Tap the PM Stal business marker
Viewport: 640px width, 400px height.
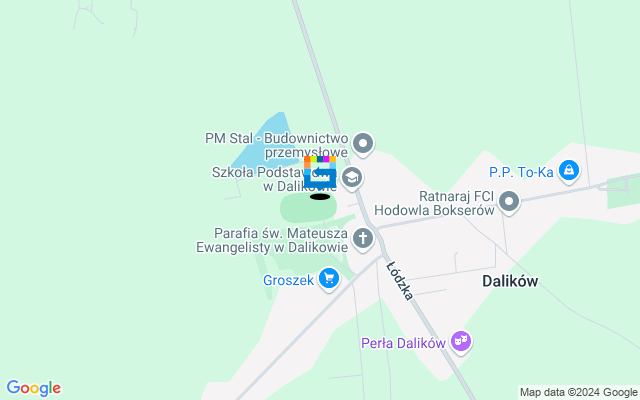(x=363, y=144)
